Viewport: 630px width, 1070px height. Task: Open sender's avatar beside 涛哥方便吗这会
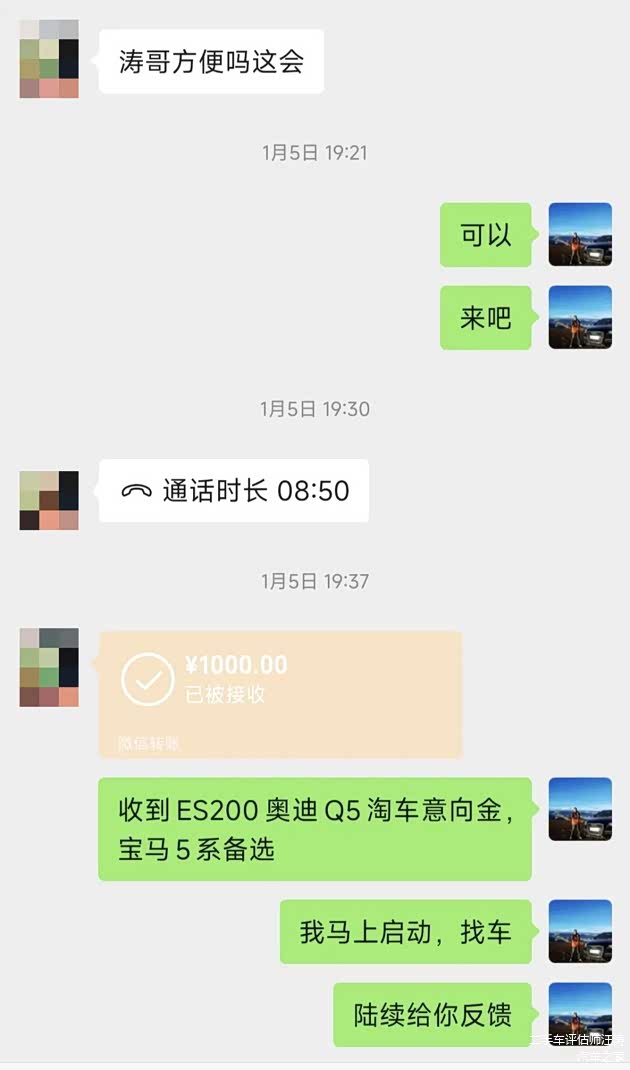pos(49,59)
